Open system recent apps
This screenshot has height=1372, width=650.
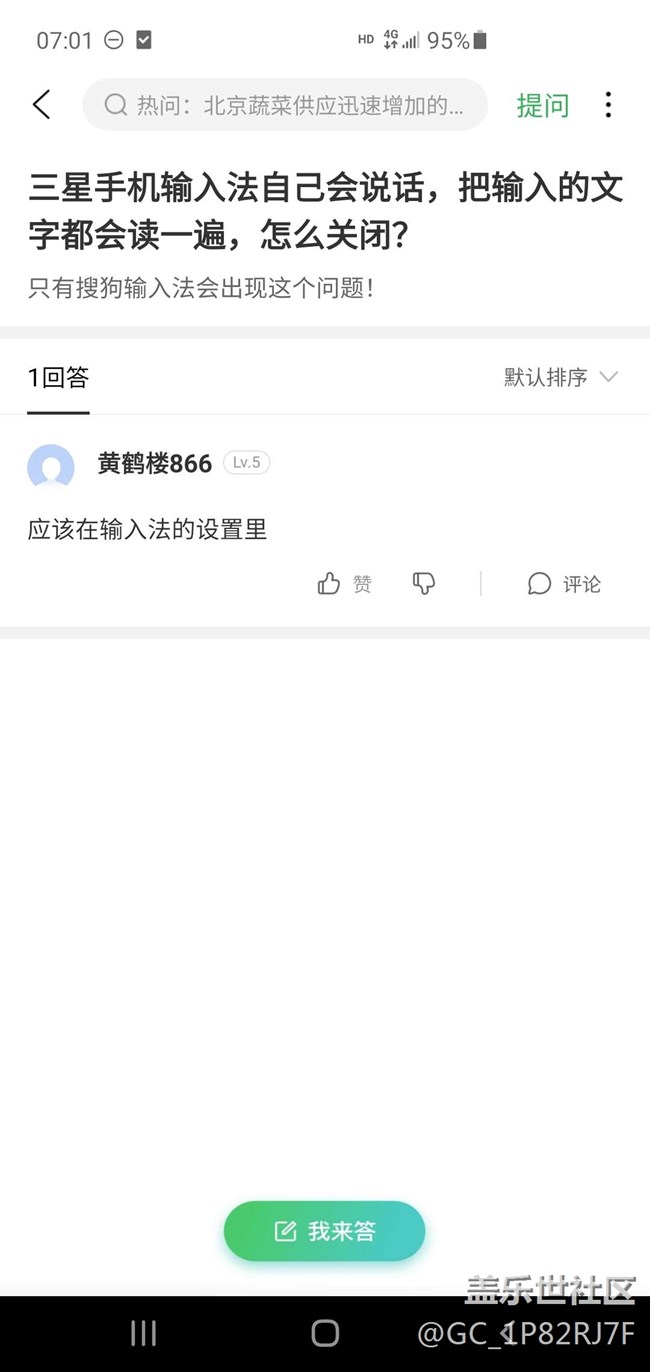144,1332
